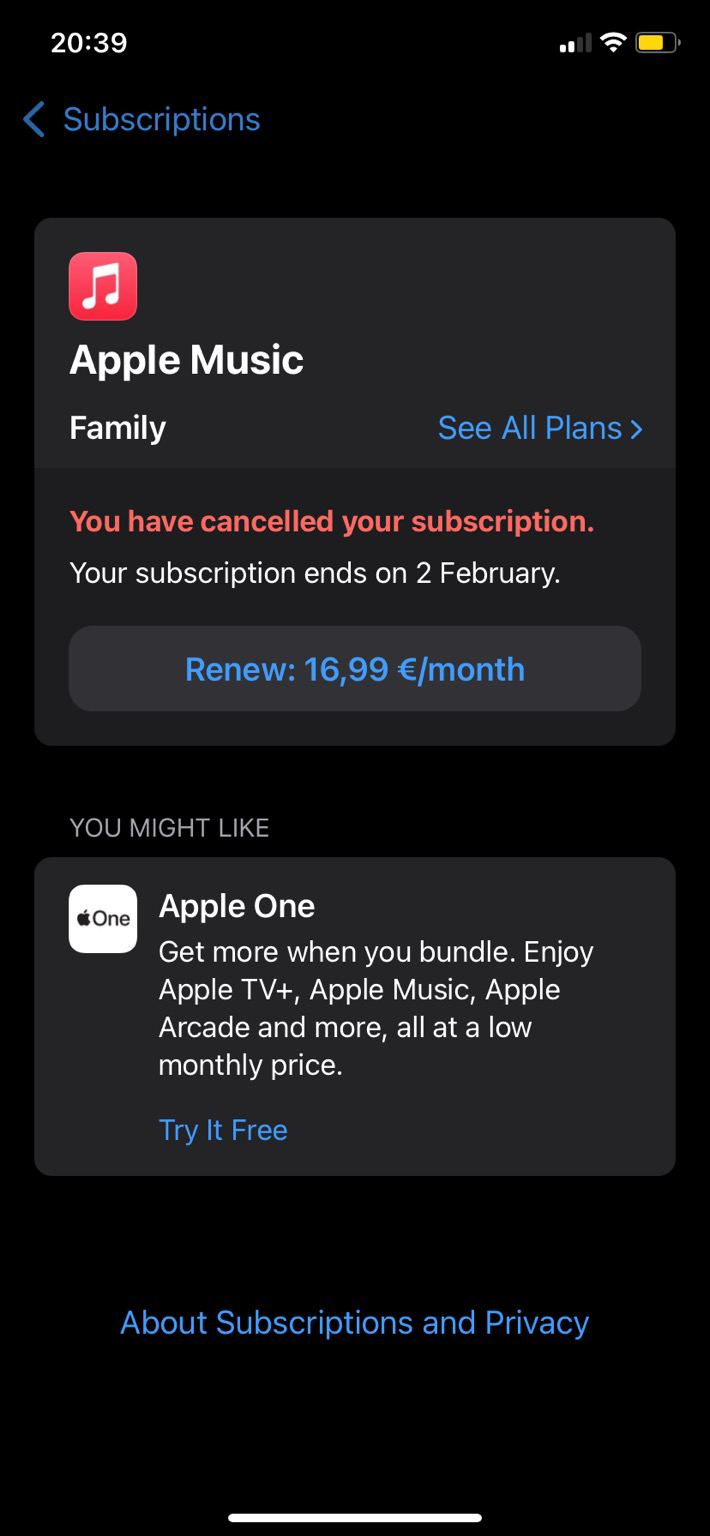710x1536 pixels.
Task: Tap Try It Free for Apple One
Action: [x=223, y=1130]
